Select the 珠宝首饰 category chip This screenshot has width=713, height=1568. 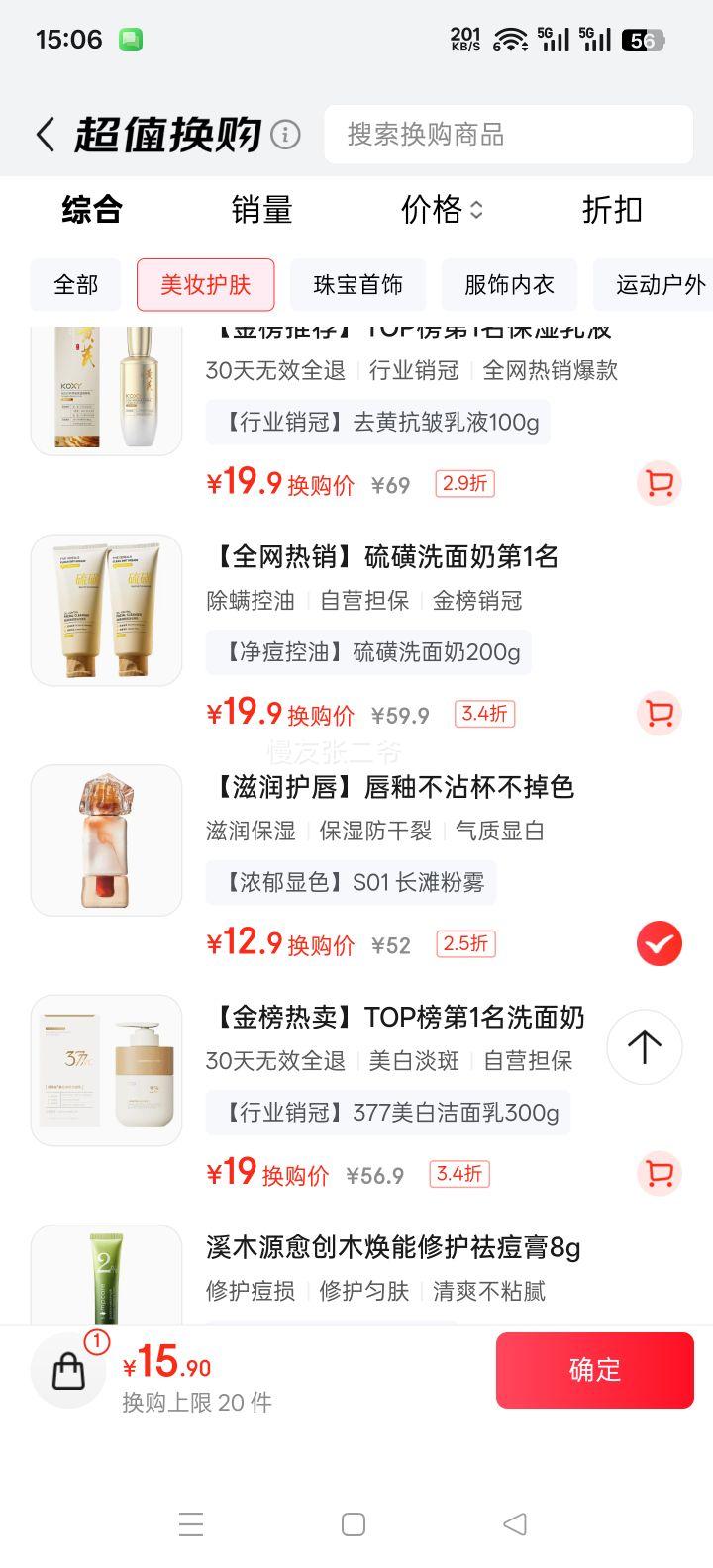coord(357,284)
